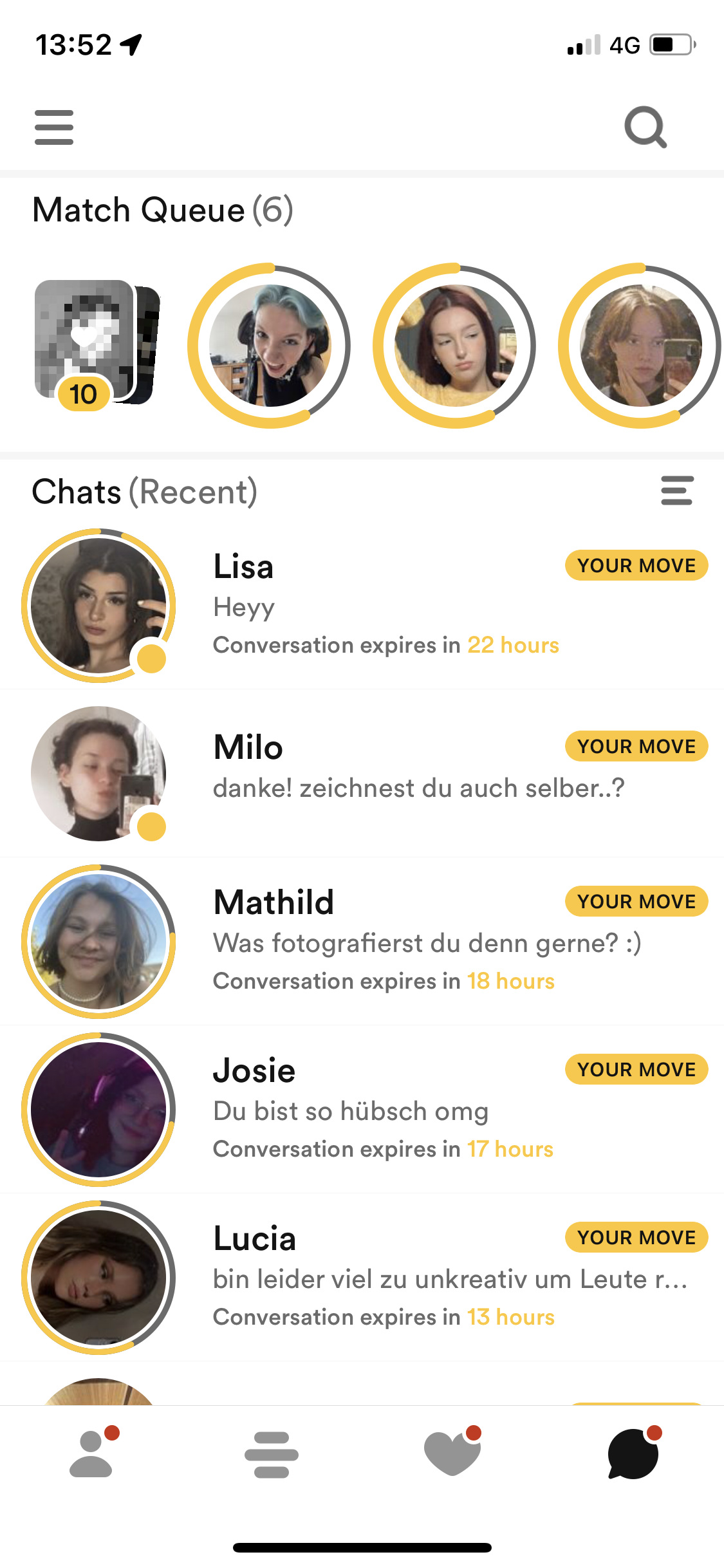Select the chats bubble tab

coord(634,1453)
